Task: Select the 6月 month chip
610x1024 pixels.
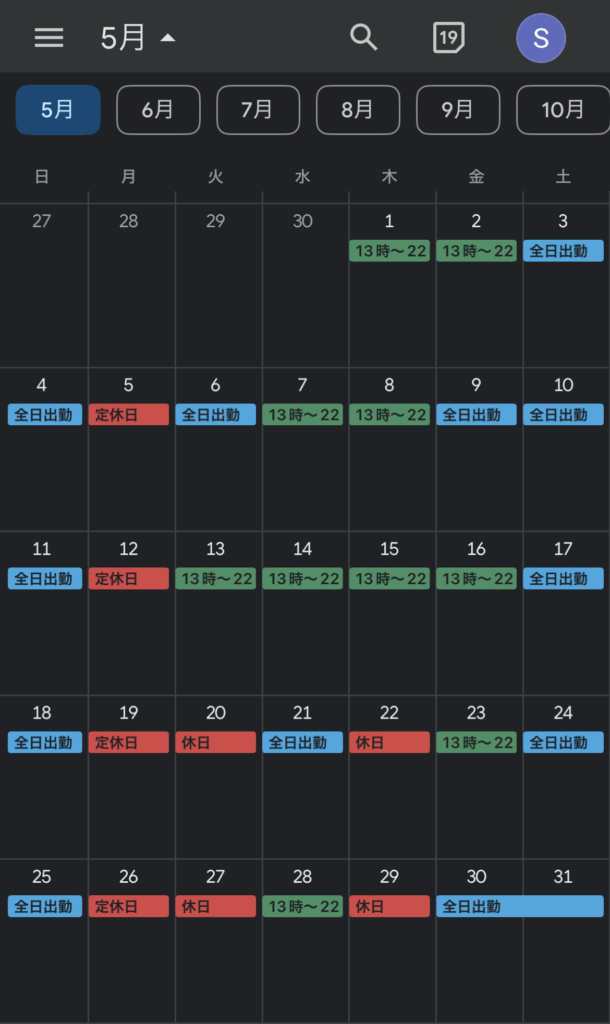Action: pyautogui.click(x=158, y=110)
